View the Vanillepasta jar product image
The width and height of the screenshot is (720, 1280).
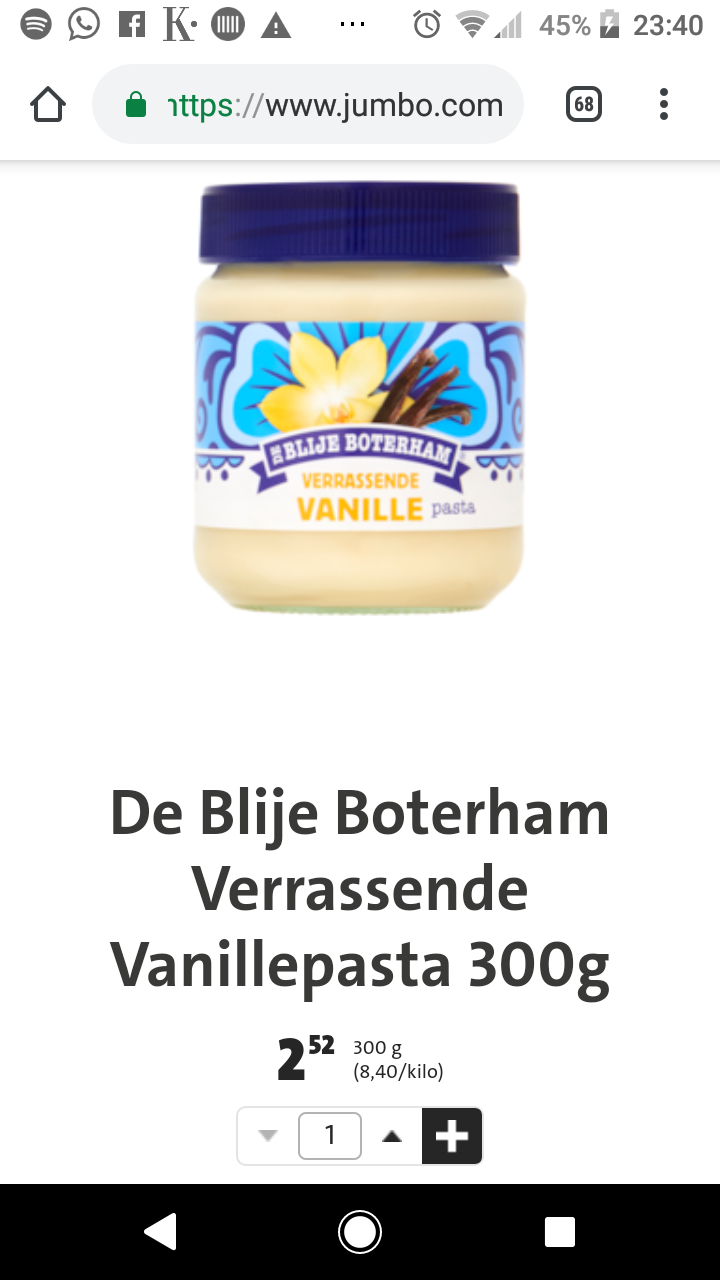point(359,397)
